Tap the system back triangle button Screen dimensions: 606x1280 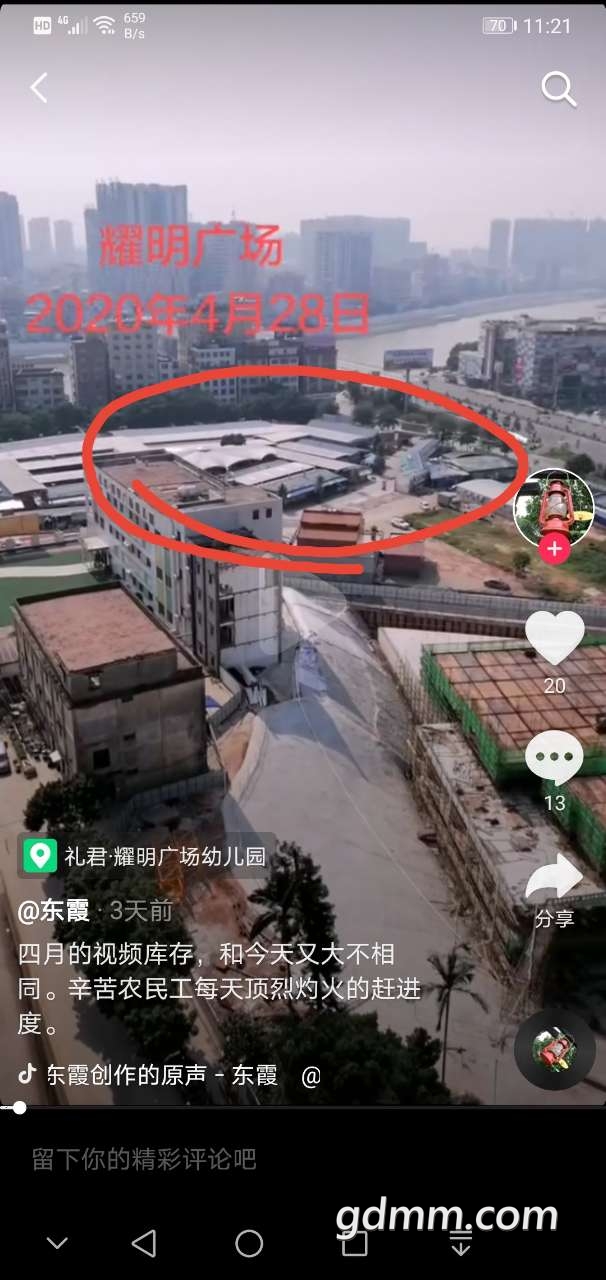click(145, 1243)
